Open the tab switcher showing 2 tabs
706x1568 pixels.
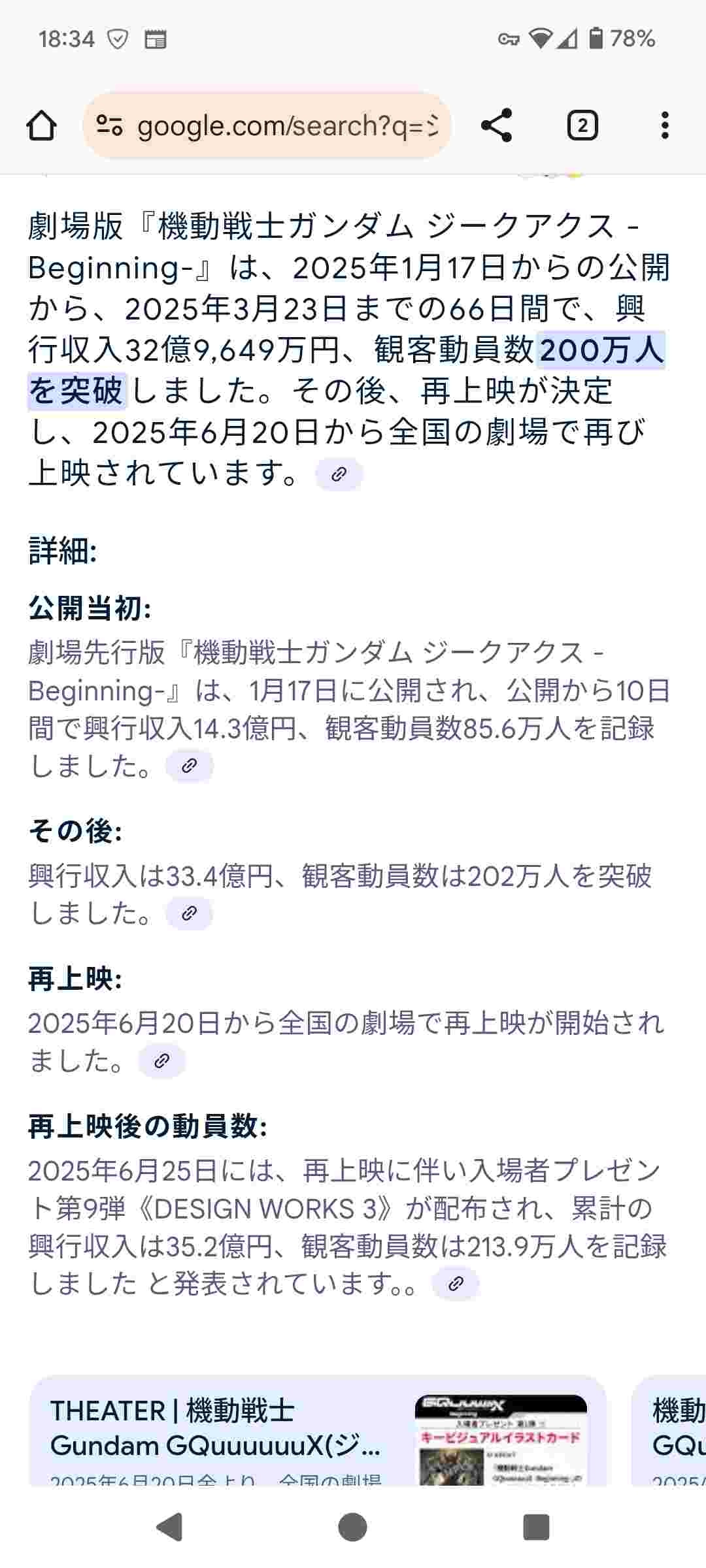(582, 125)
